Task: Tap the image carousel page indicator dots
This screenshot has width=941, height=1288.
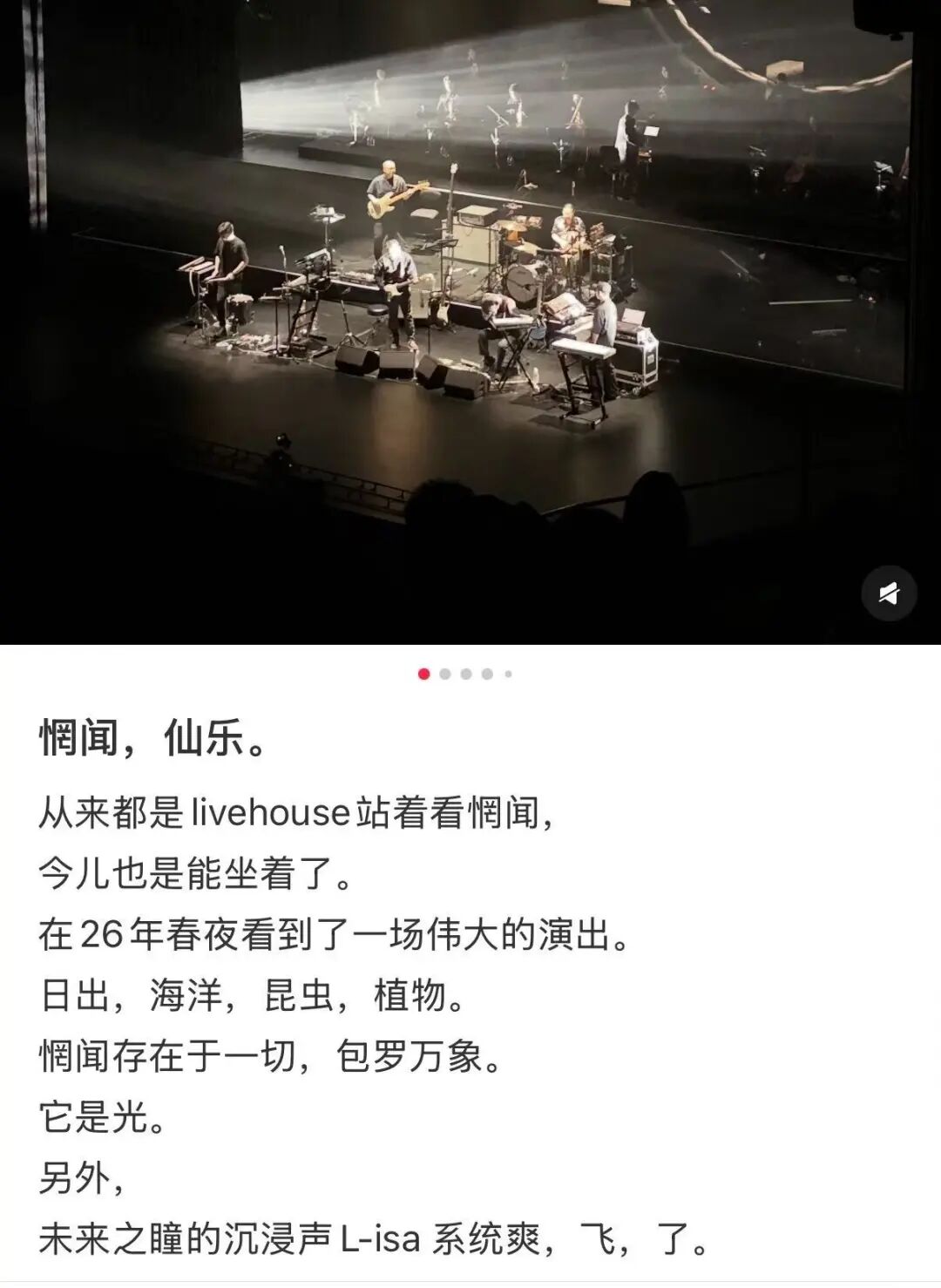Action: coord(465,674)
